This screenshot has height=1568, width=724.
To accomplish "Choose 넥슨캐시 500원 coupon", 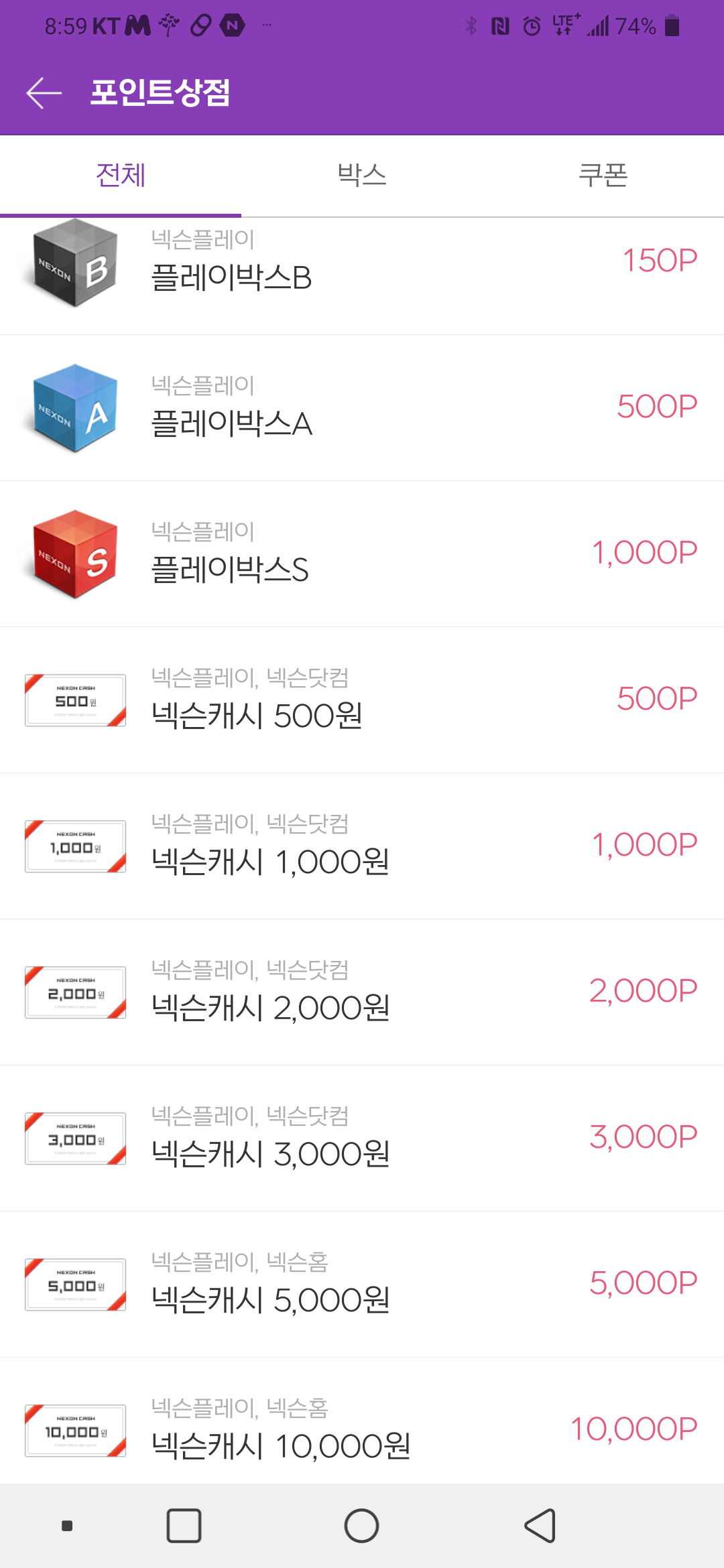I will click(x=362, y=700).
